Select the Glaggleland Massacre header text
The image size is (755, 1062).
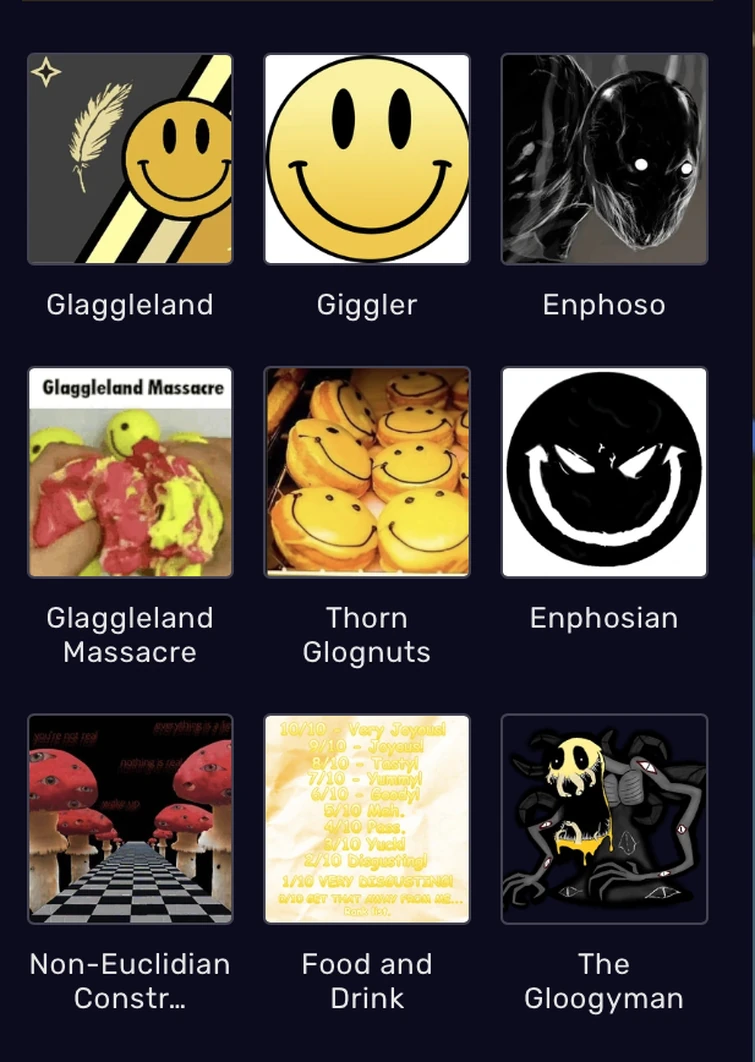click(x=130, y=635)
